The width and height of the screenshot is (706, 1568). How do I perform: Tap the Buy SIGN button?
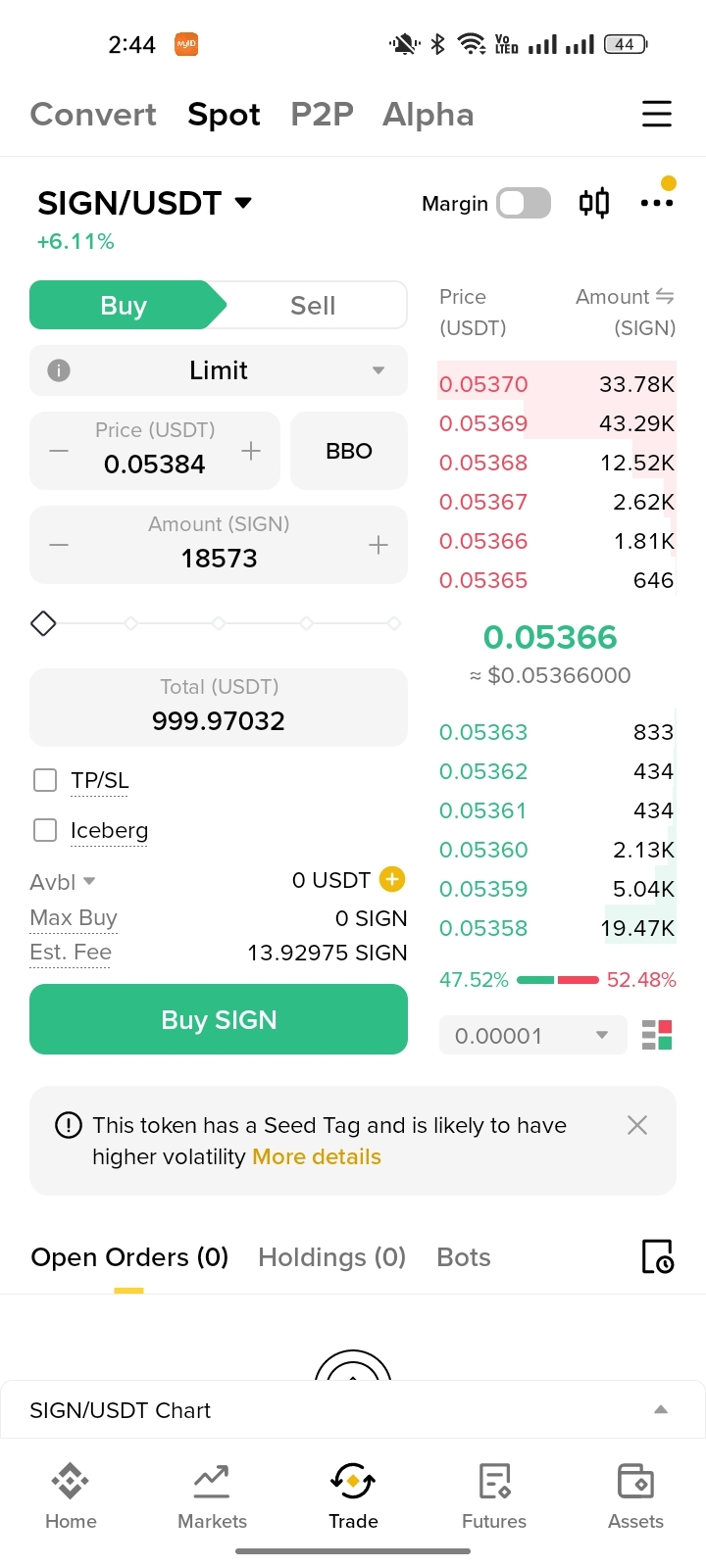click(219, 1019)
